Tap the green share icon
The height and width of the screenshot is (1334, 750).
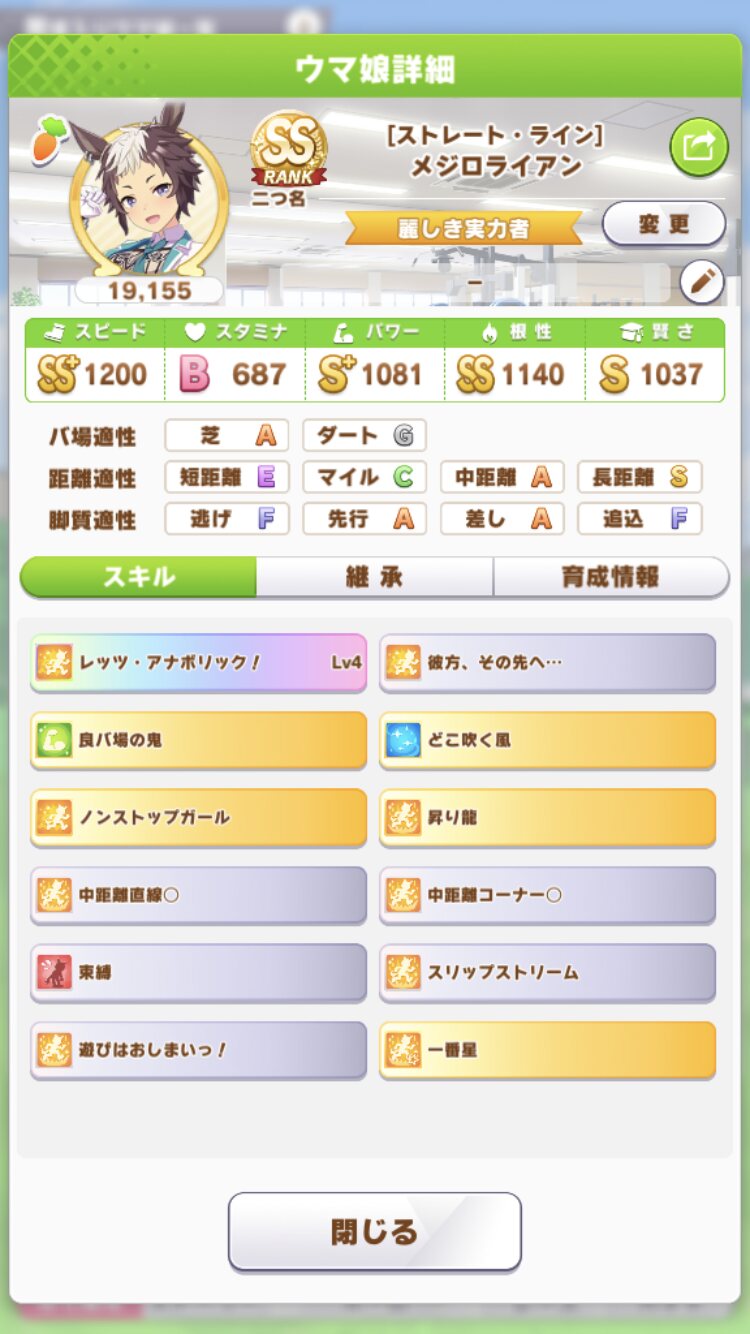pyautogui.click(x=698, y=147)
